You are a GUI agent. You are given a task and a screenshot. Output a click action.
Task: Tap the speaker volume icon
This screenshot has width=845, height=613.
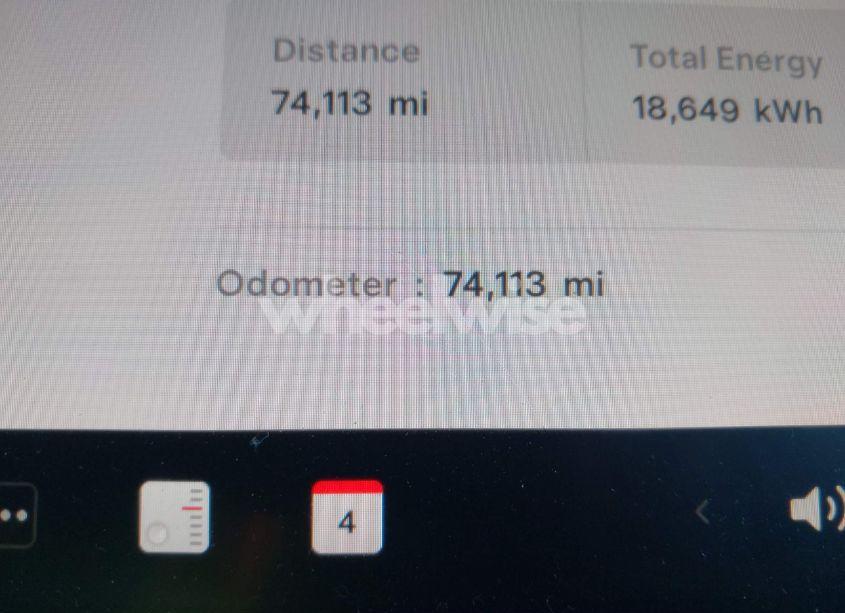point(814,512)
